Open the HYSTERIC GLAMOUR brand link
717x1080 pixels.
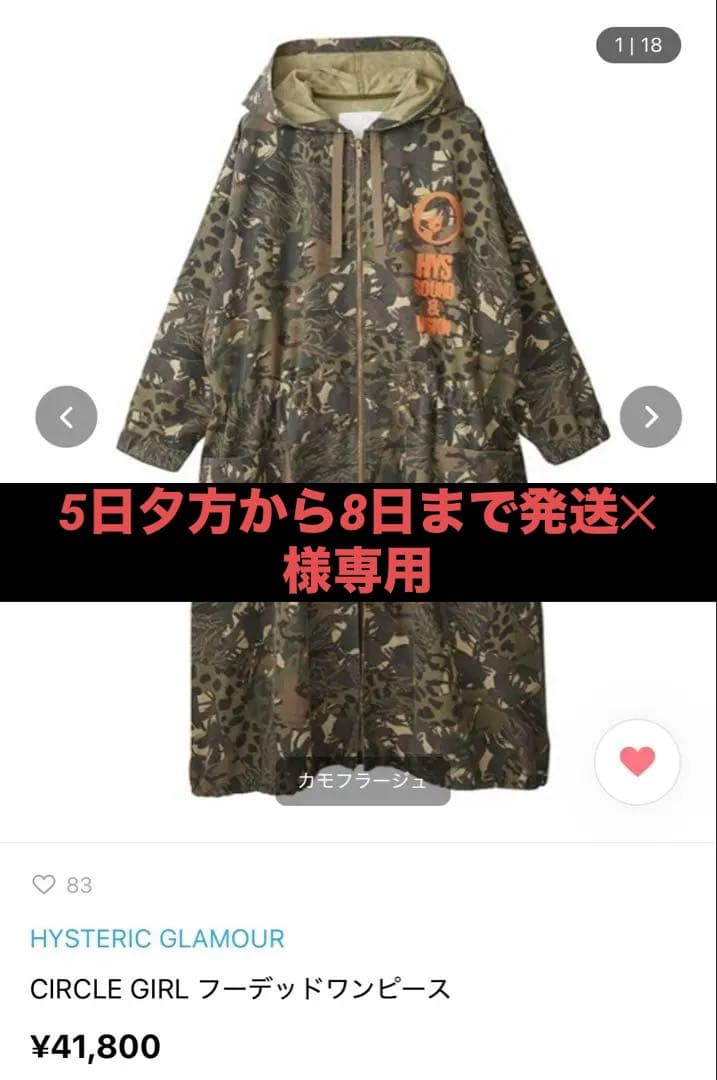(157, 939)
